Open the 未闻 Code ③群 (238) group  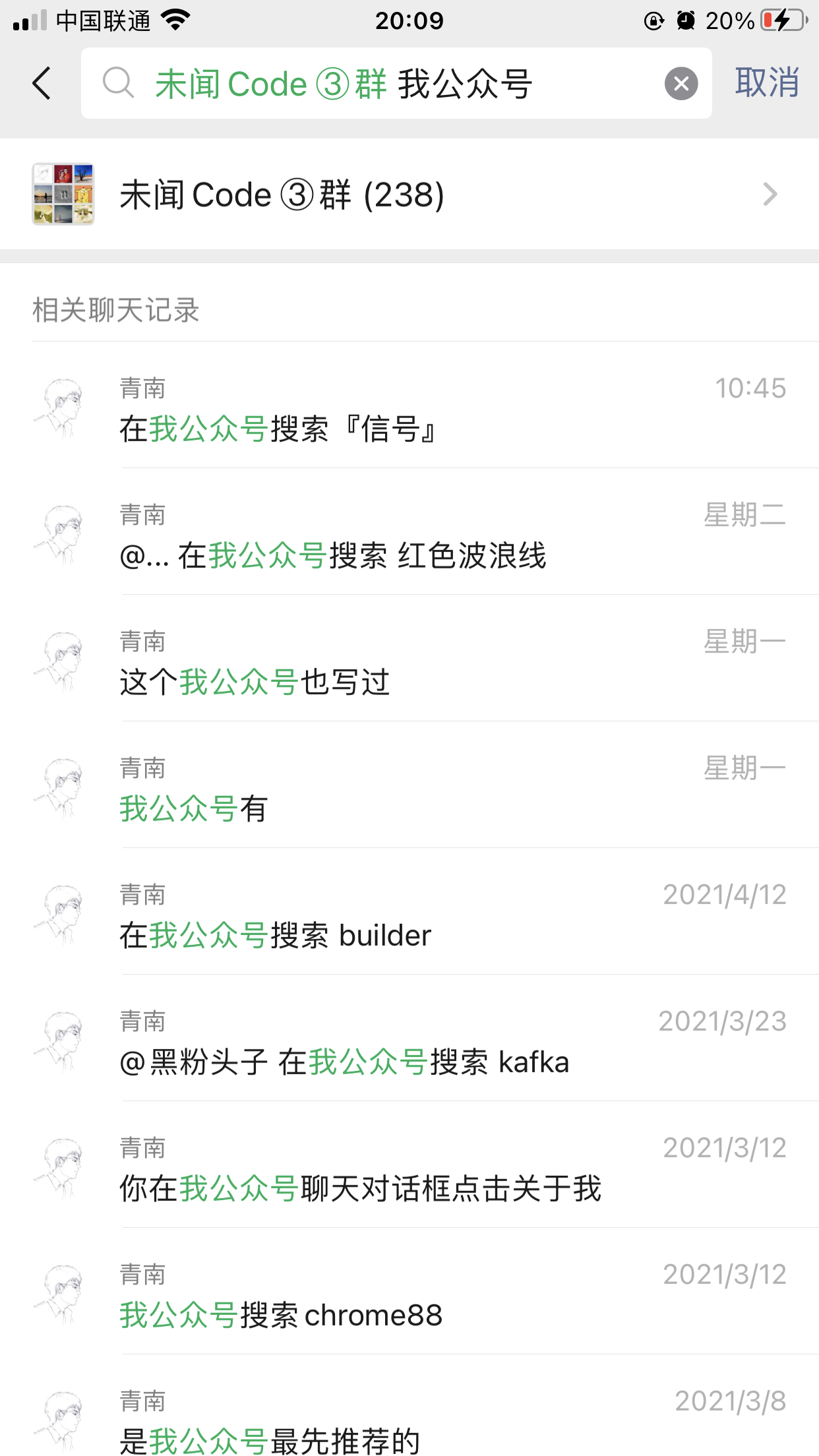point(409,195)
